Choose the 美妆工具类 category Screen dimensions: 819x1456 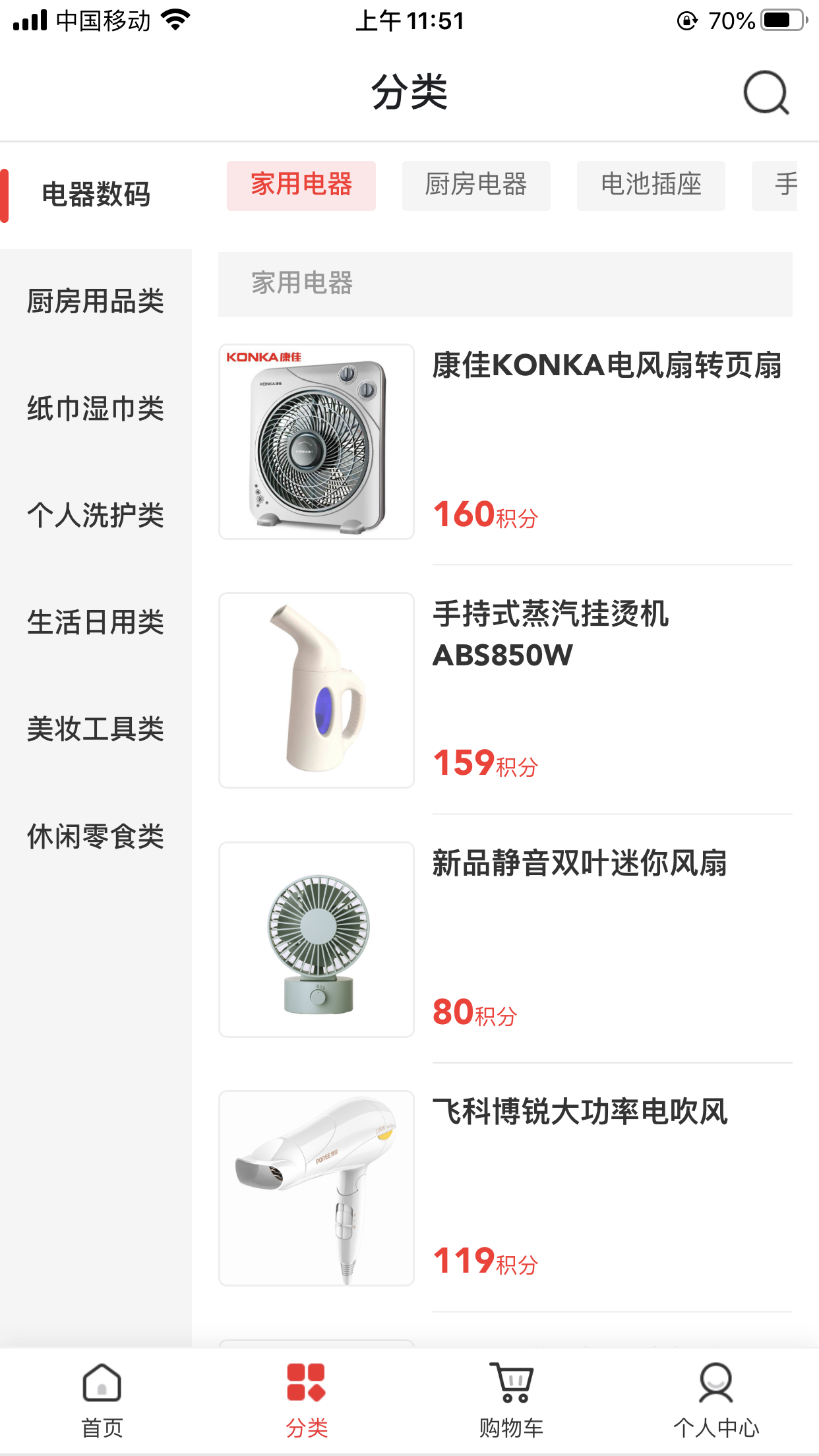(96, 729)
